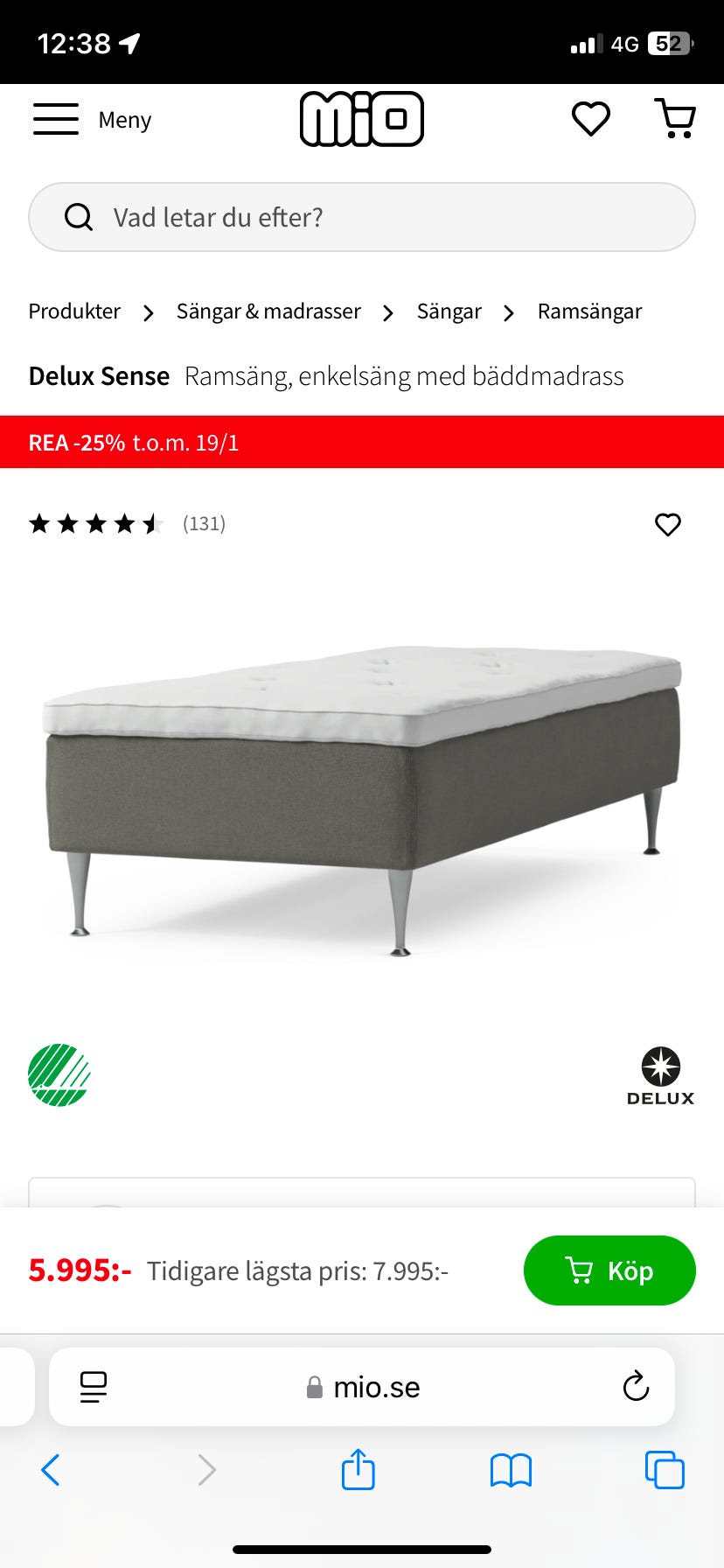Show all open Safari tabs

click(x=665, y=1470)
